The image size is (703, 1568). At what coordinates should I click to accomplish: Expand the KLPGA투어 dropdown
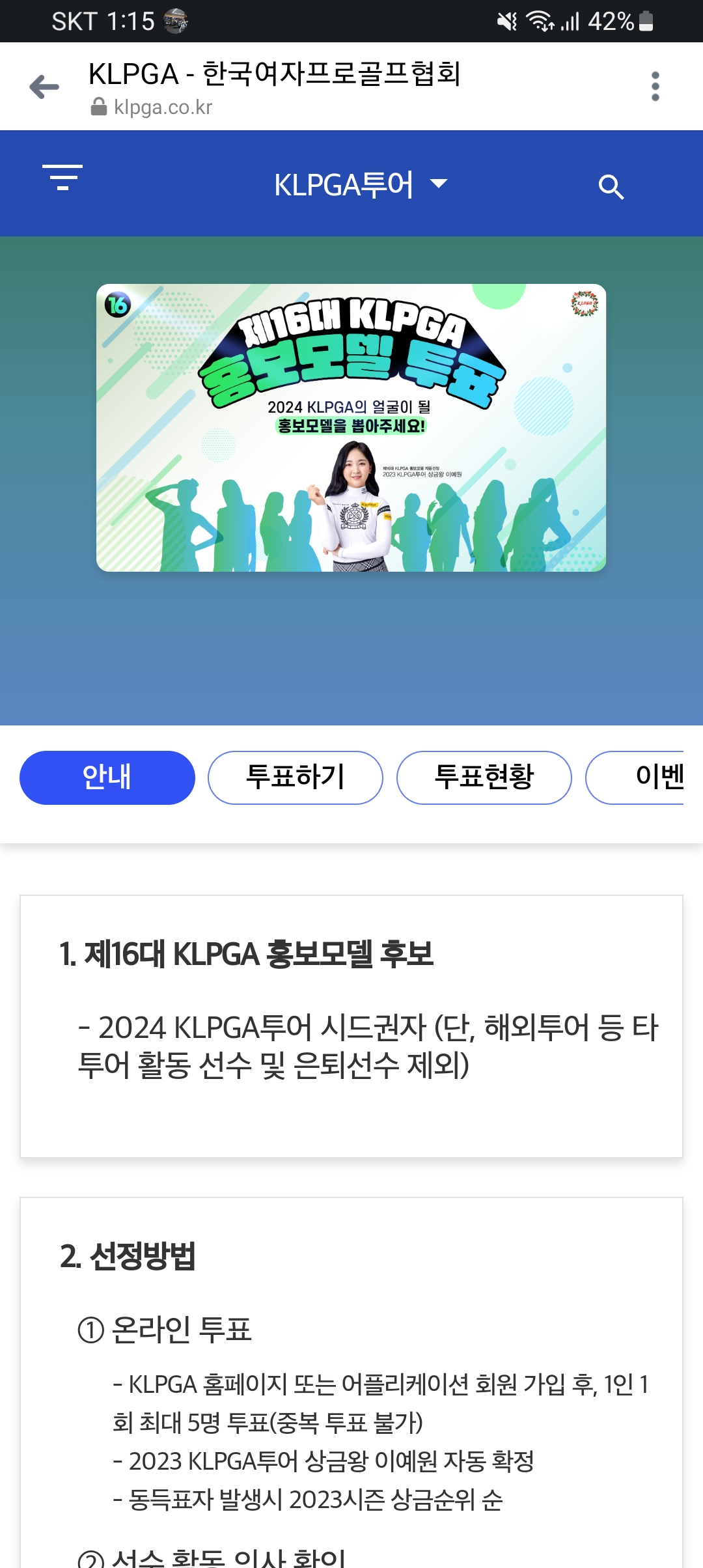pyautogui.click(x=361, y=184)
